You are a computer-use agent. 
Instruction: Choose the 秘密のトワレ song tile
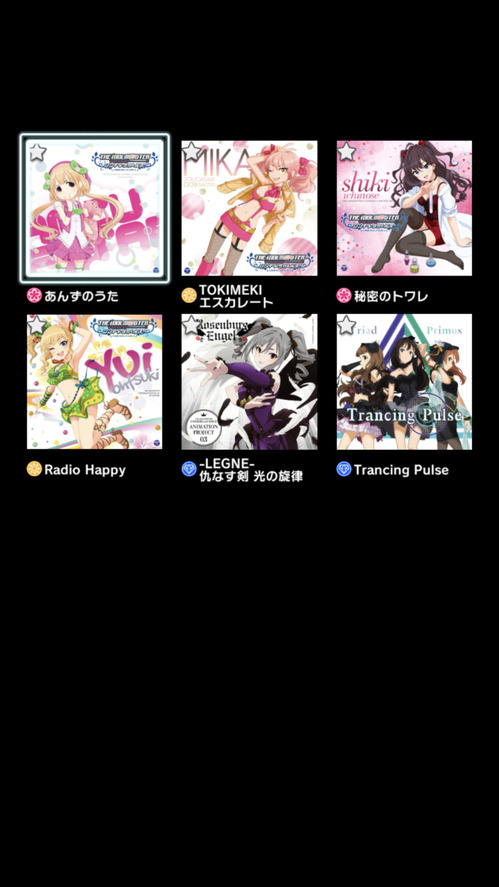pyautogui.click(x=404, y=208)
